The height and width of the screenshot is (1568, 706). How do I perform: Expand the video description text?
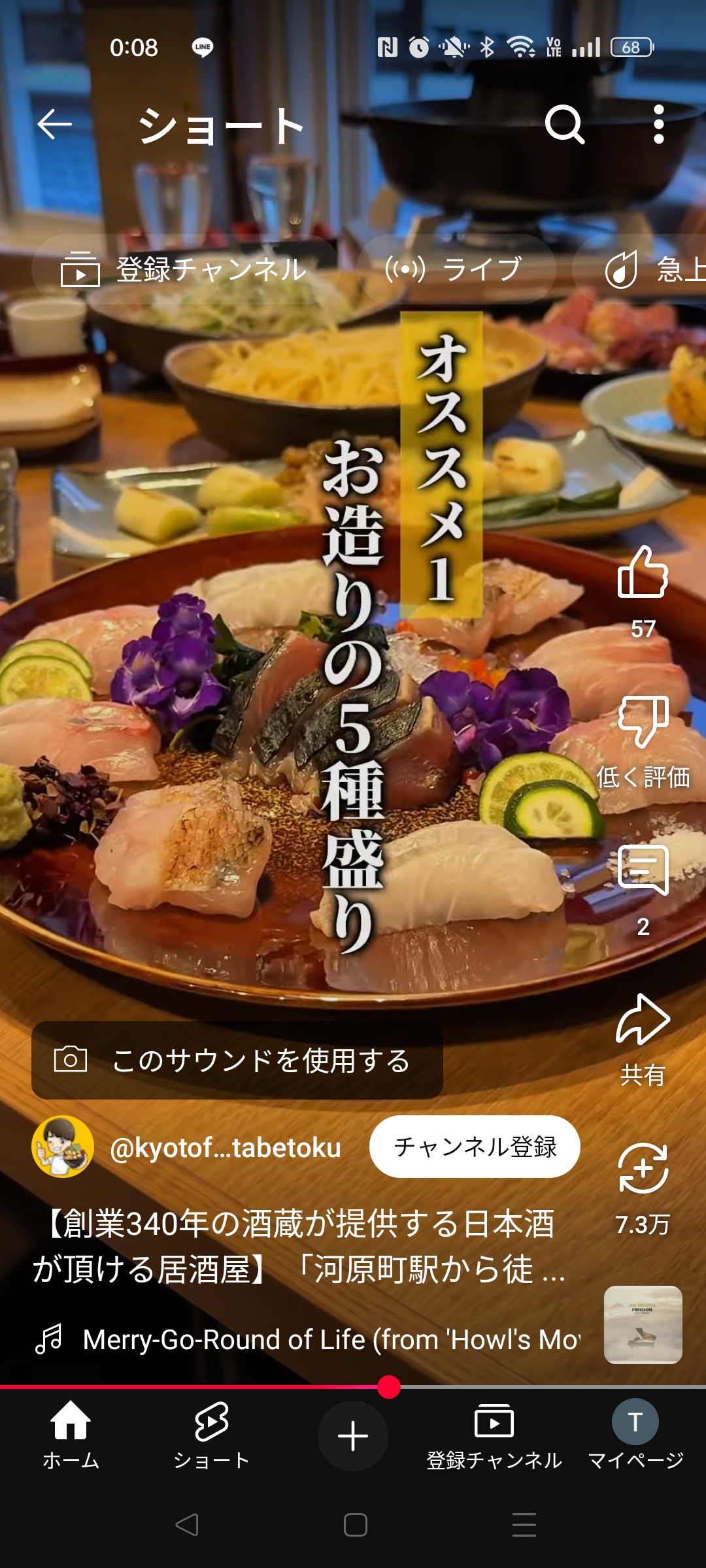coord(299,1246)
